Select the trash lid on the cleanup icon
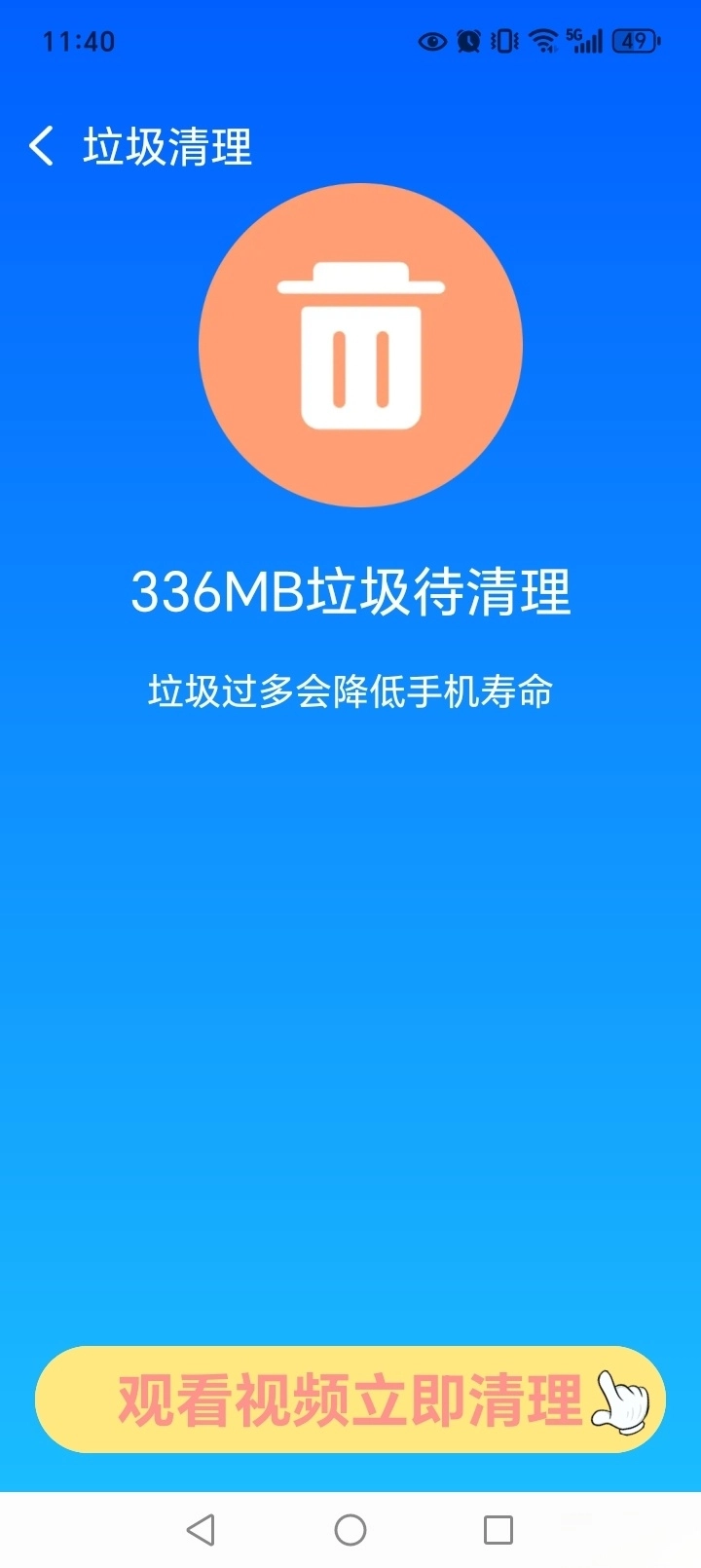Image resolution: width=701 pixels, height=1568 pixels. tap(360, 282)
